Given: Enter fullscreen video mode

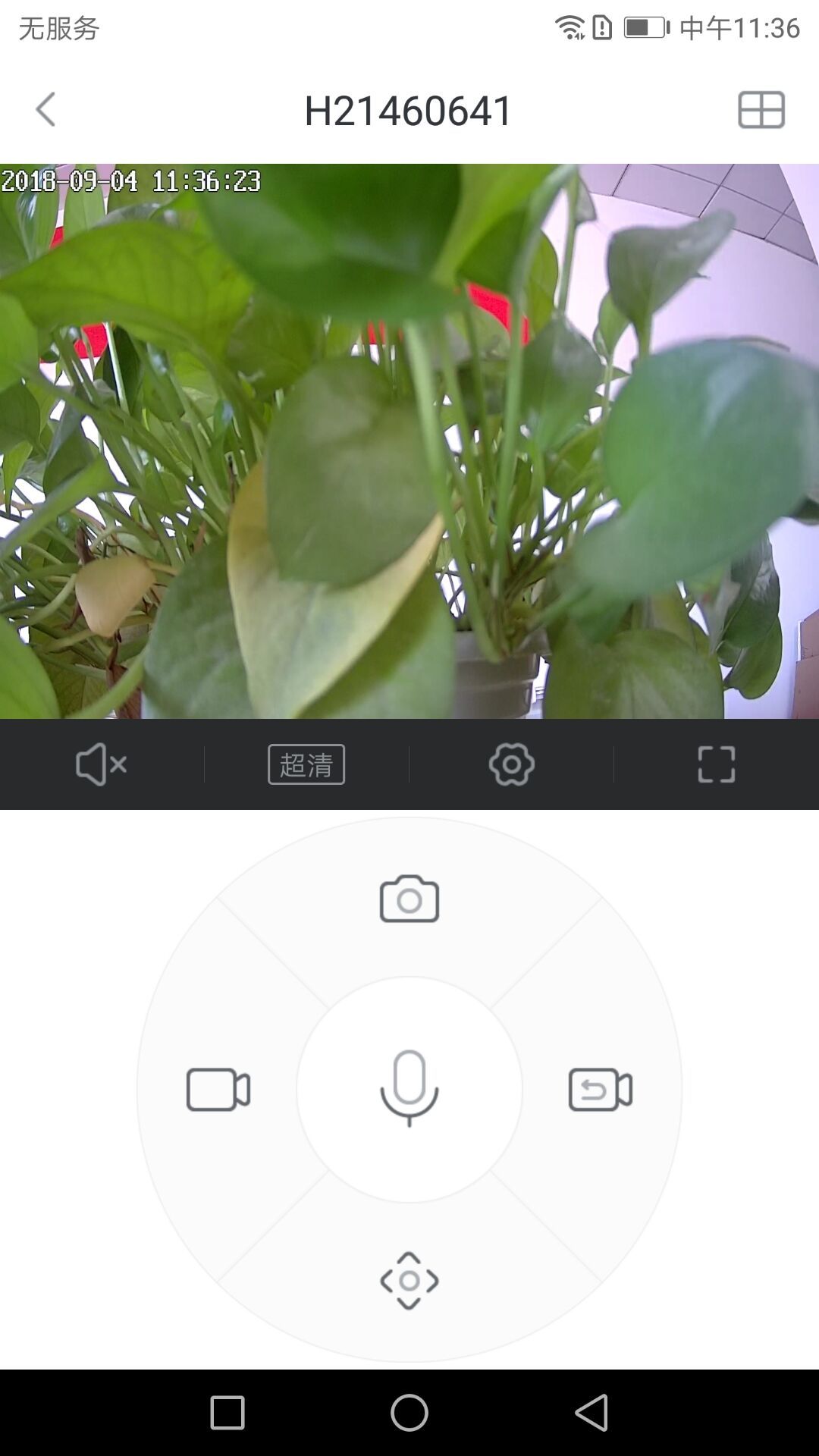Looking at the screenshot, I should pos(716,764).
